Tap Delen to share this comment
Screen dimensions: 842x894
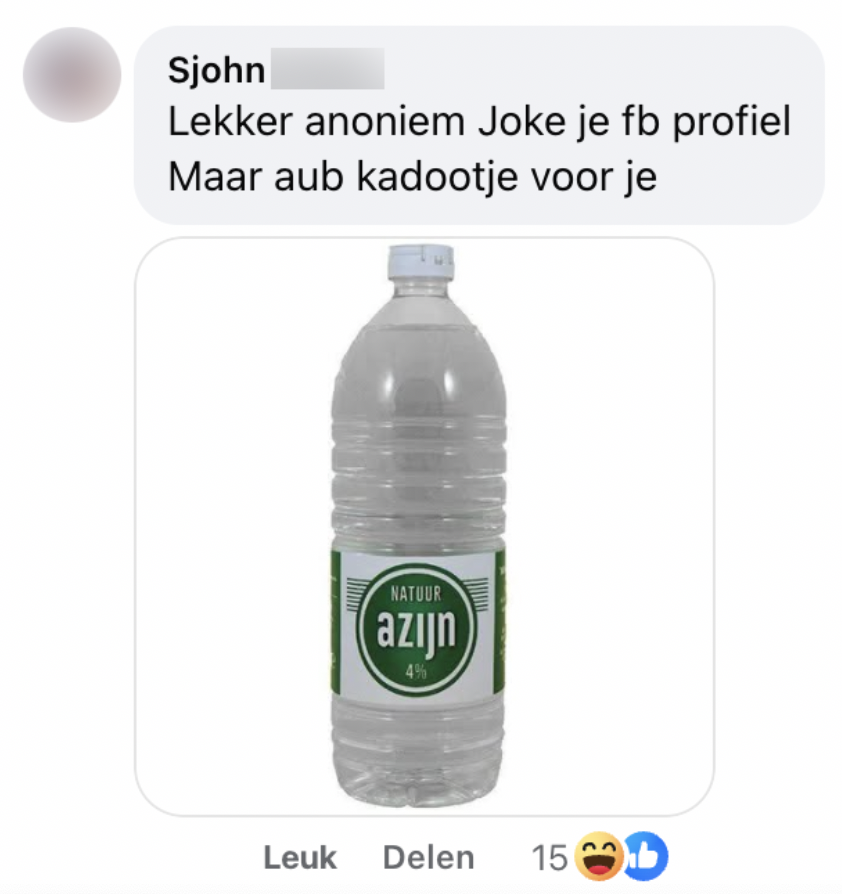coord(428,857)
